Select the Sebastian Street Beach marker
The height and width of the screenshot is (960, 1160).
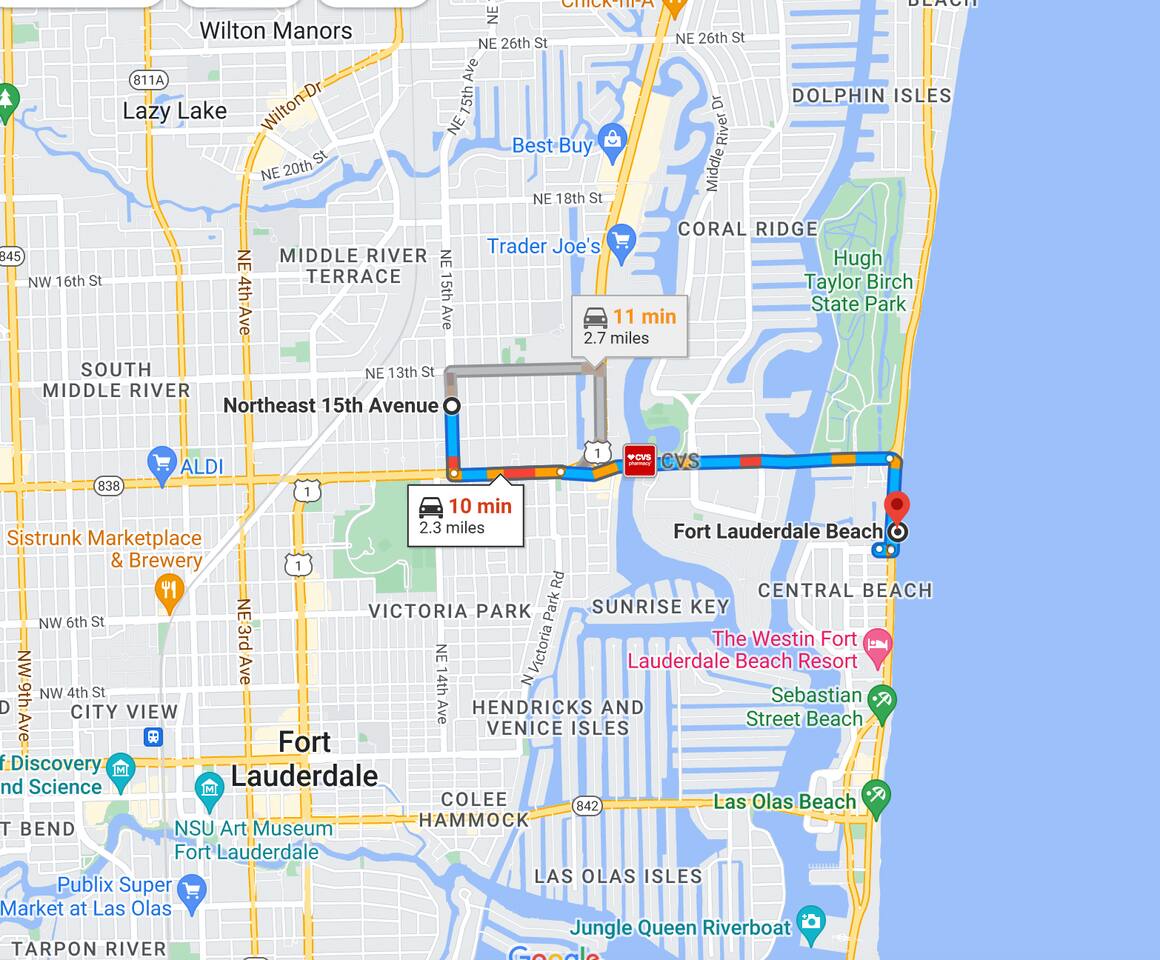(881, 702)
